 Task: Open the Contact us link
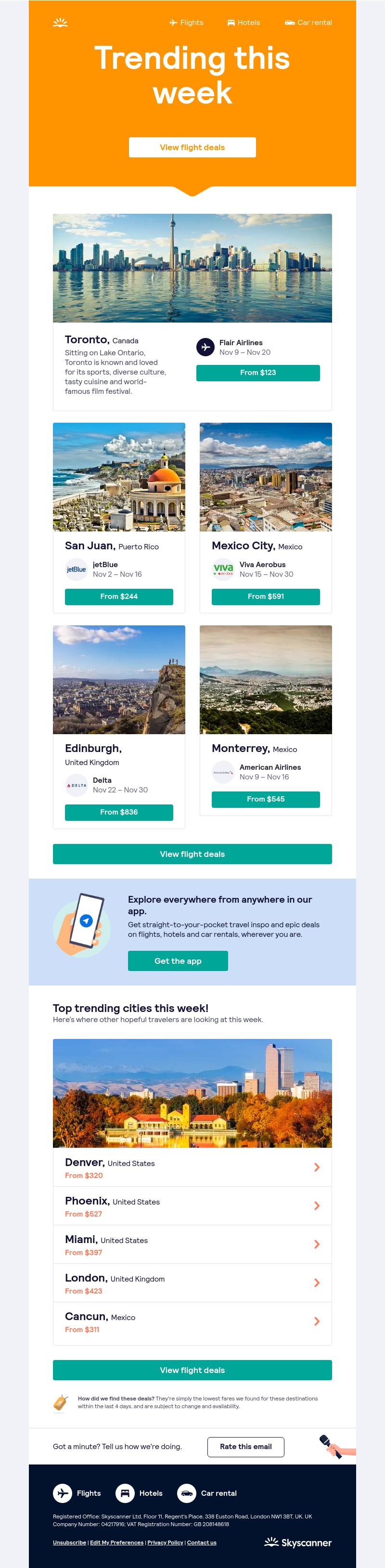(x=202, y=1542)
